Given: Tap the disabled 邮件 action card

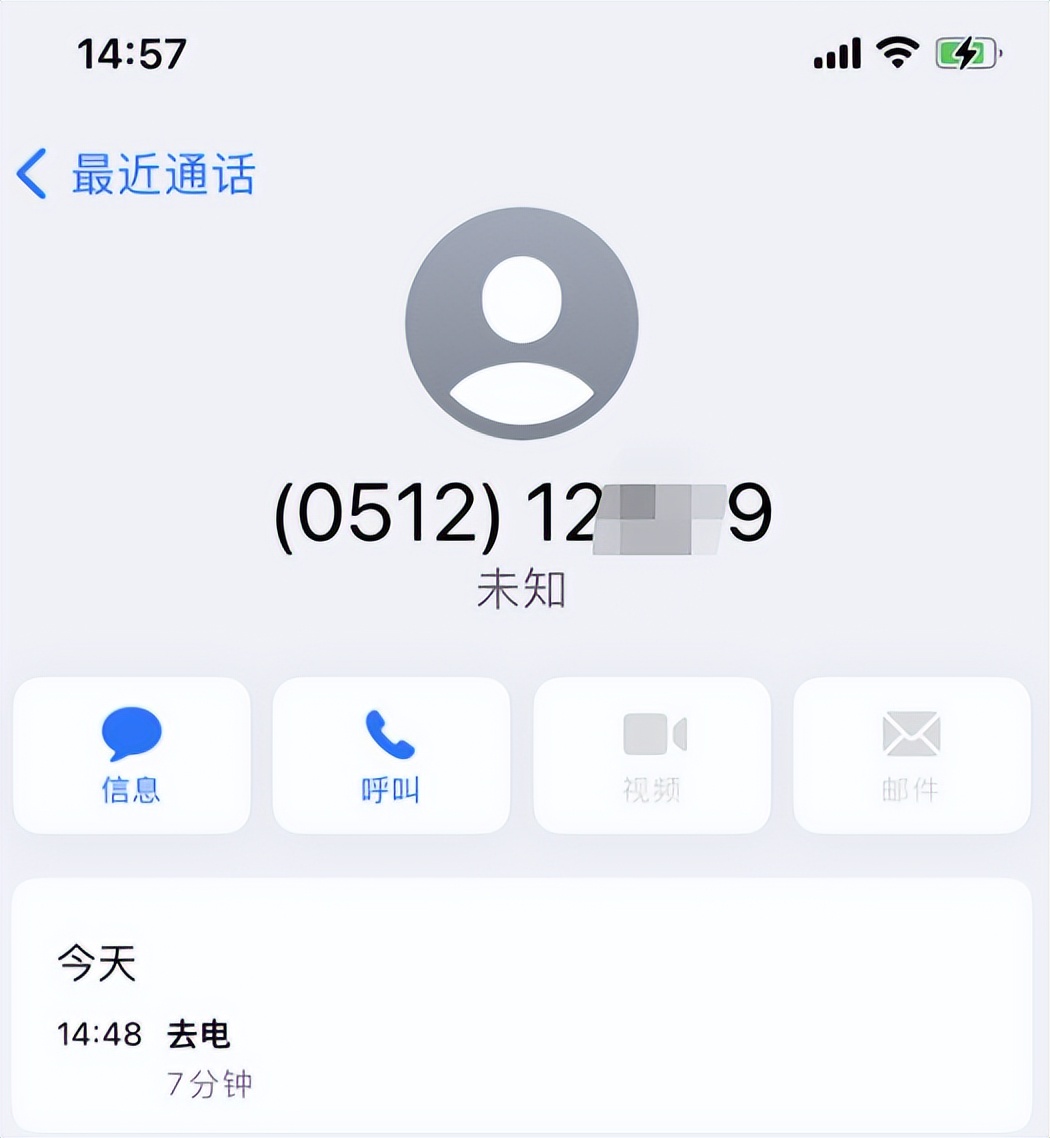Looking at the screenshot, I should [x=912, y=755].
